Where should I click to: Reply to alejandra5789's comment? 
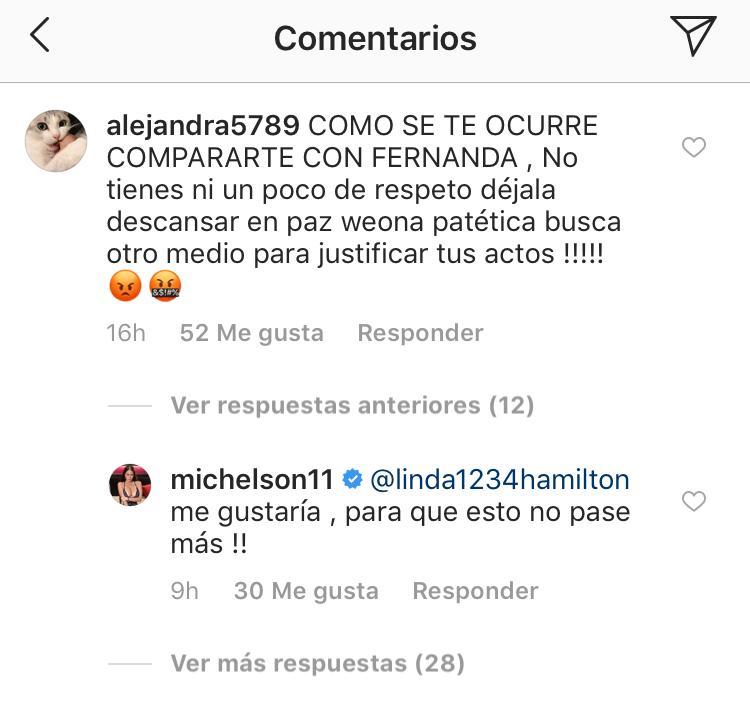pyautogui.click(x=420, y=333)
